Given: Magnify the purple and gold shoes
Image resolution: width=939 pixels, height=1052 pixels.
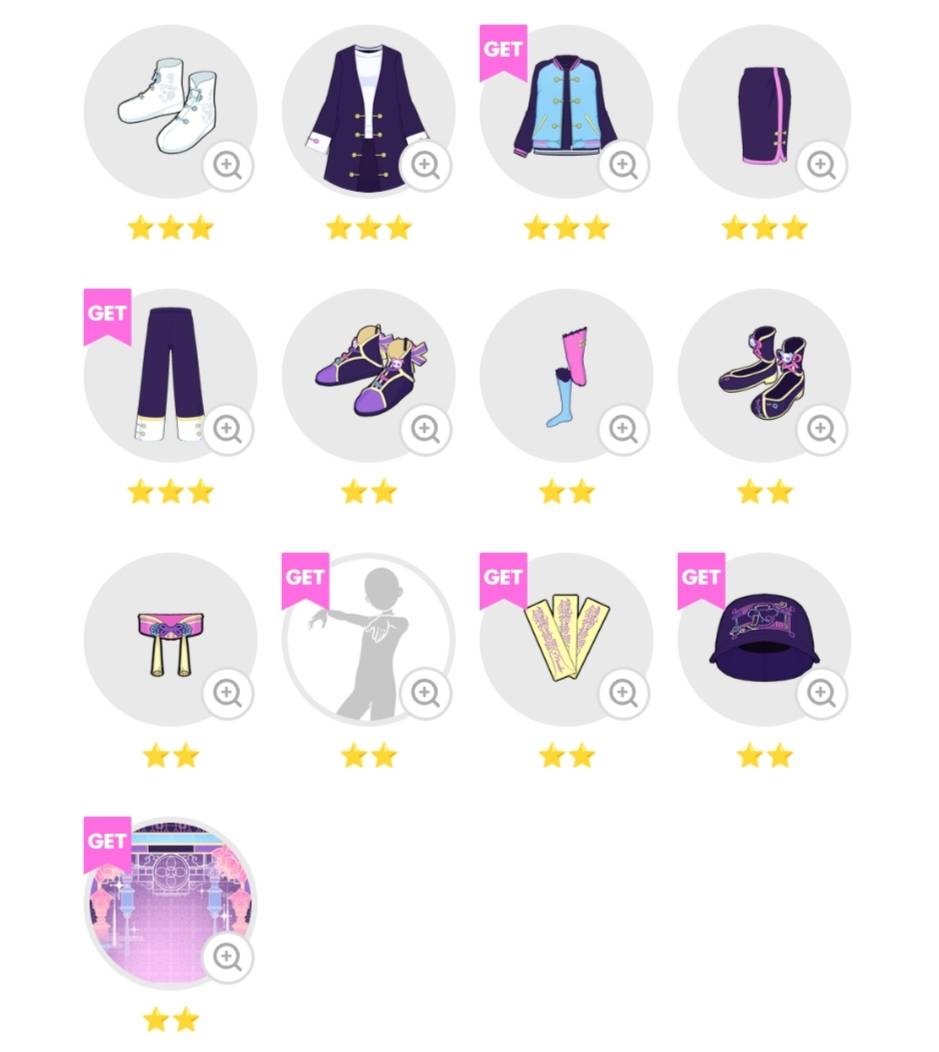Looking at the screenshot, I should [425, 429].
